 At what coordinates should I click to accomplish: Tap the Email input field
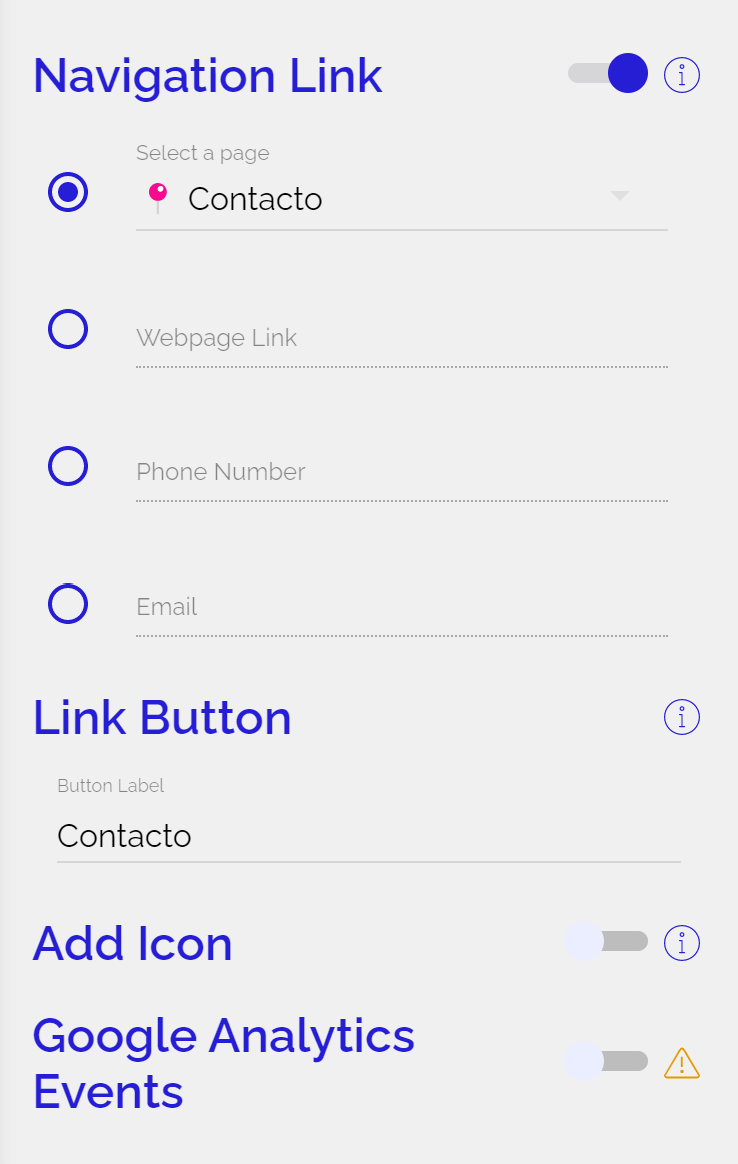[x=400, y=608]
